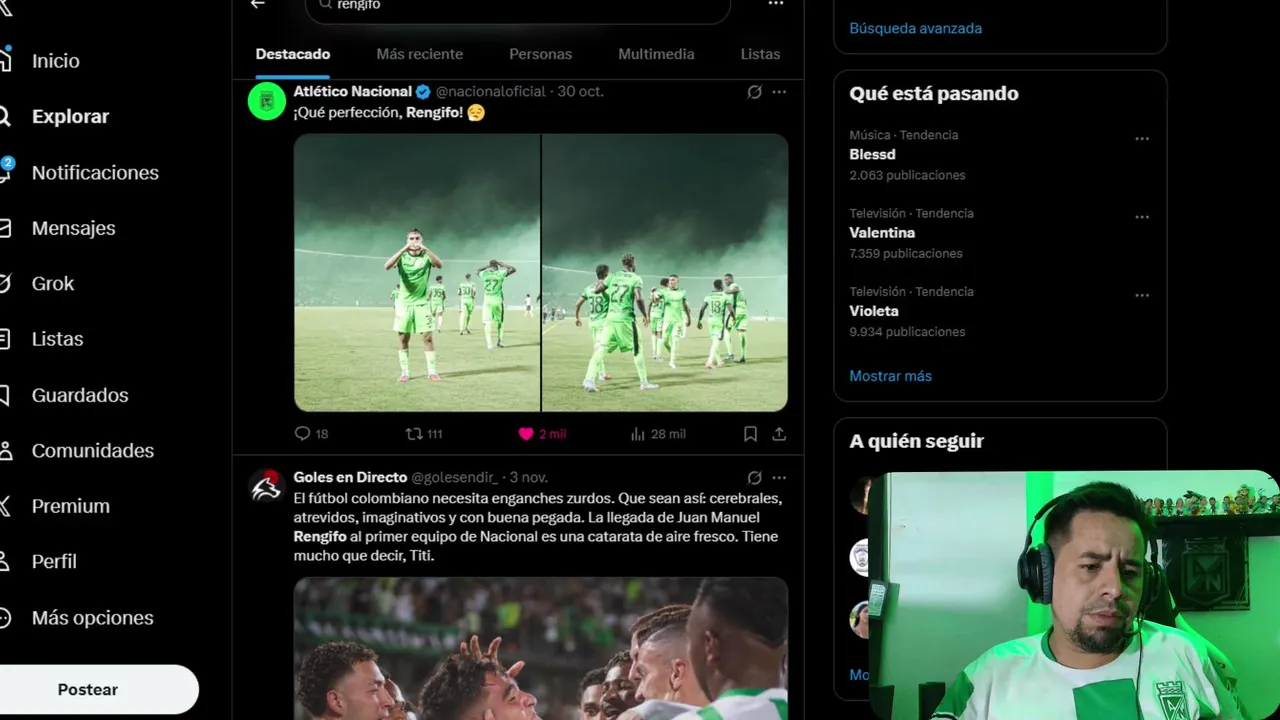1280x720 pixels.
Task: Share the Atlético Nacional post
Action: pos(779,434)
